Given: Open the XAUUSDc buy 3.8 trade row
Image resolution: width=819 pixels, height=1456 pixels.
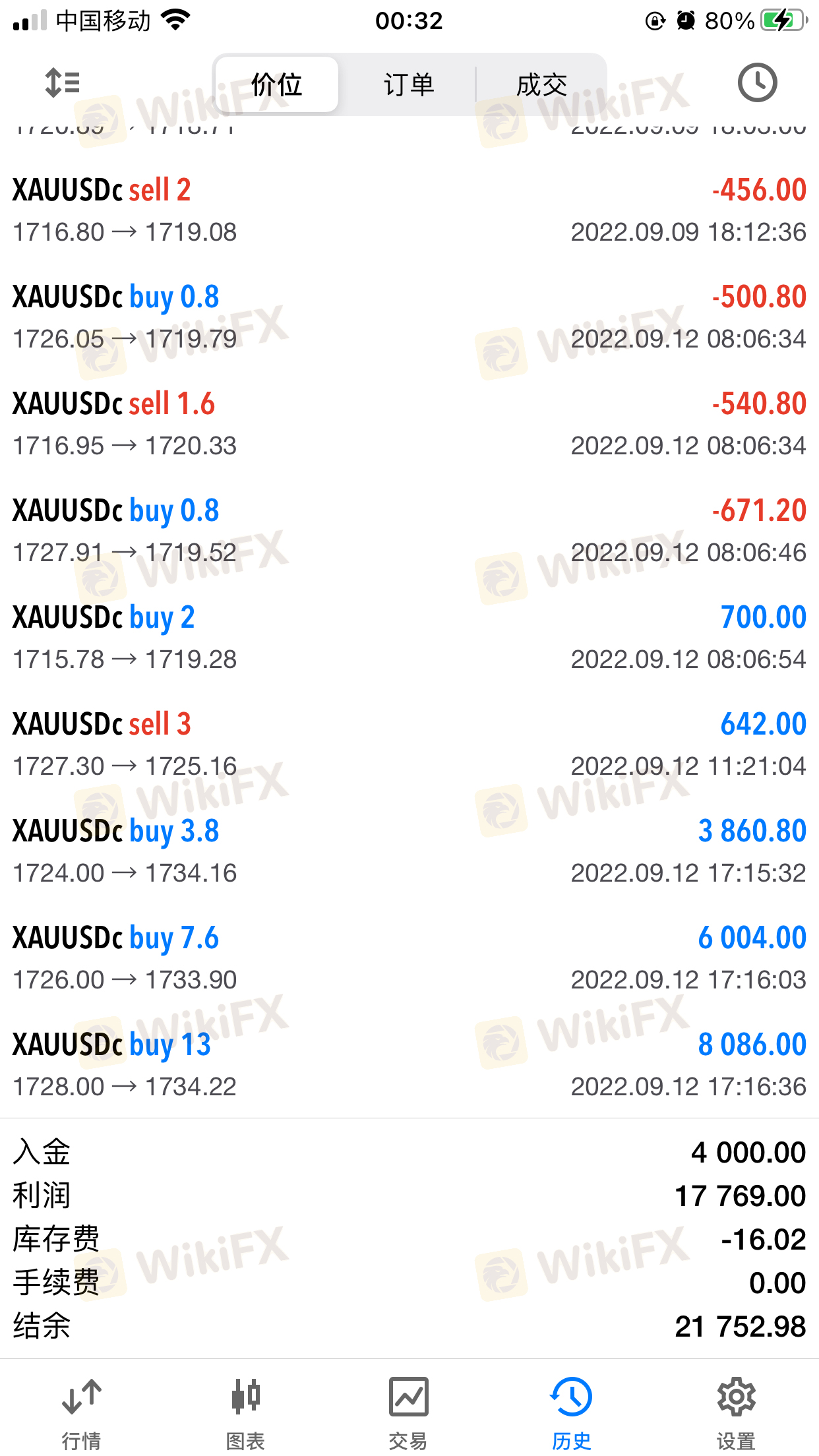Looking at the screenshot, I should point(409,851).
